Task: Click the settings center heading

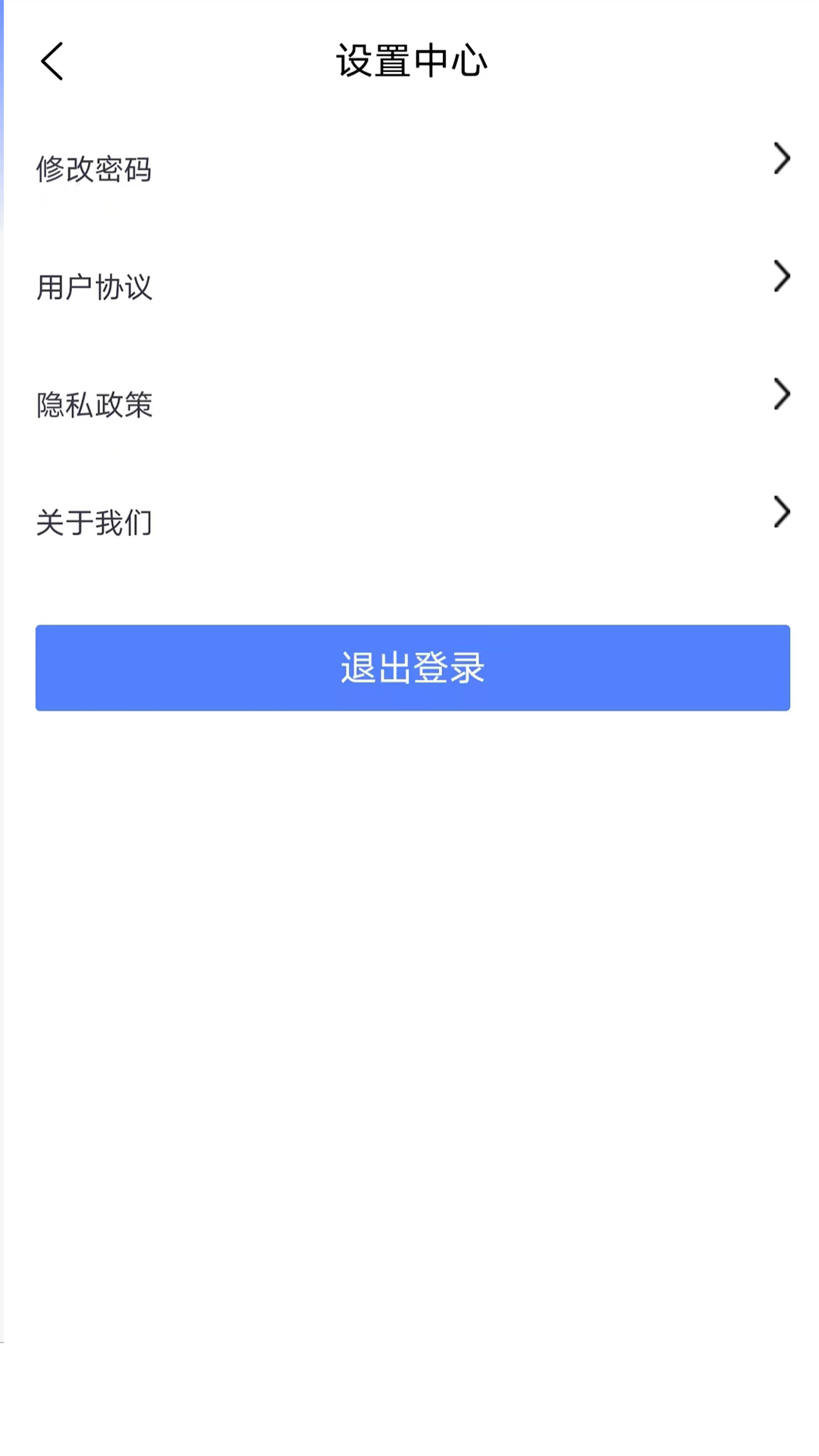Action: 412,61
